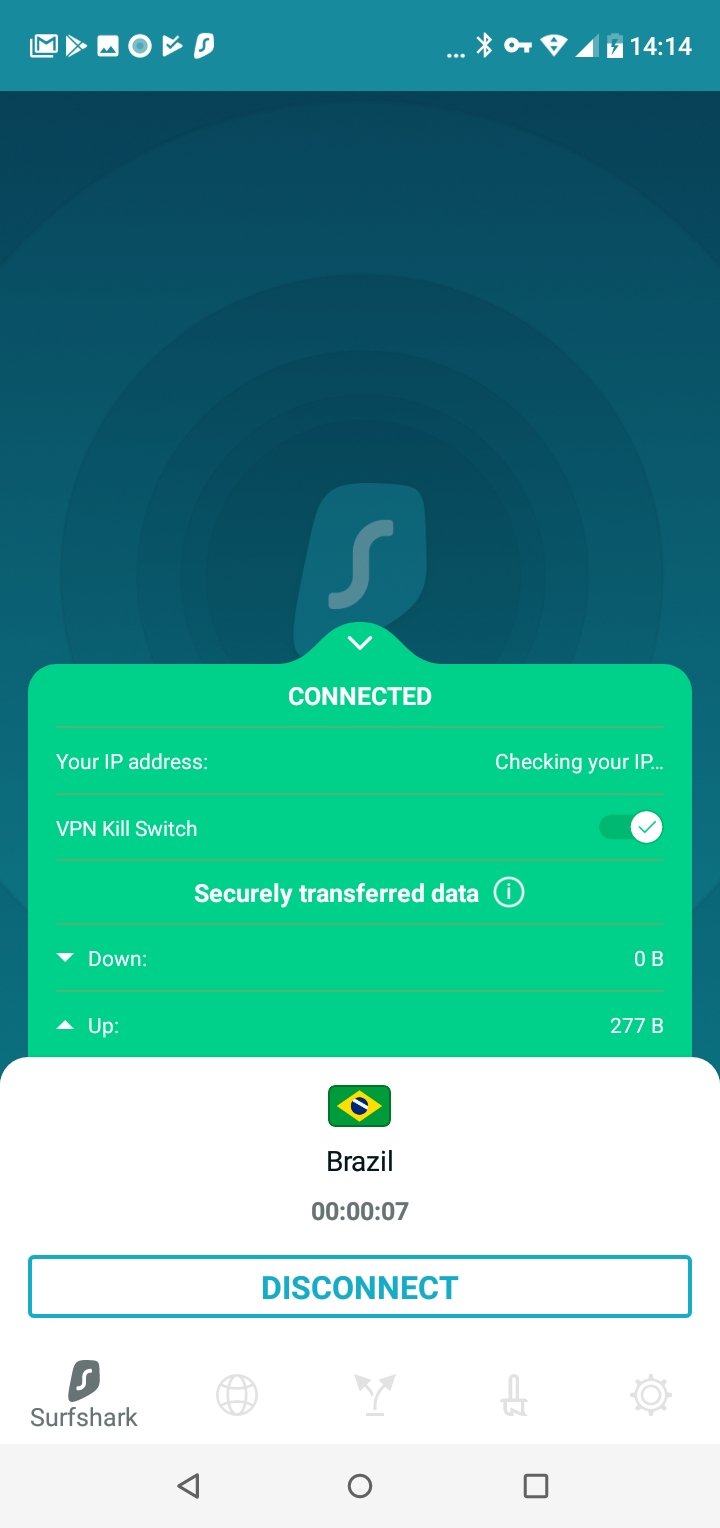Open info about securely transferred data
The height and width of the screenshot is (1528, 720).
[509, 892]
